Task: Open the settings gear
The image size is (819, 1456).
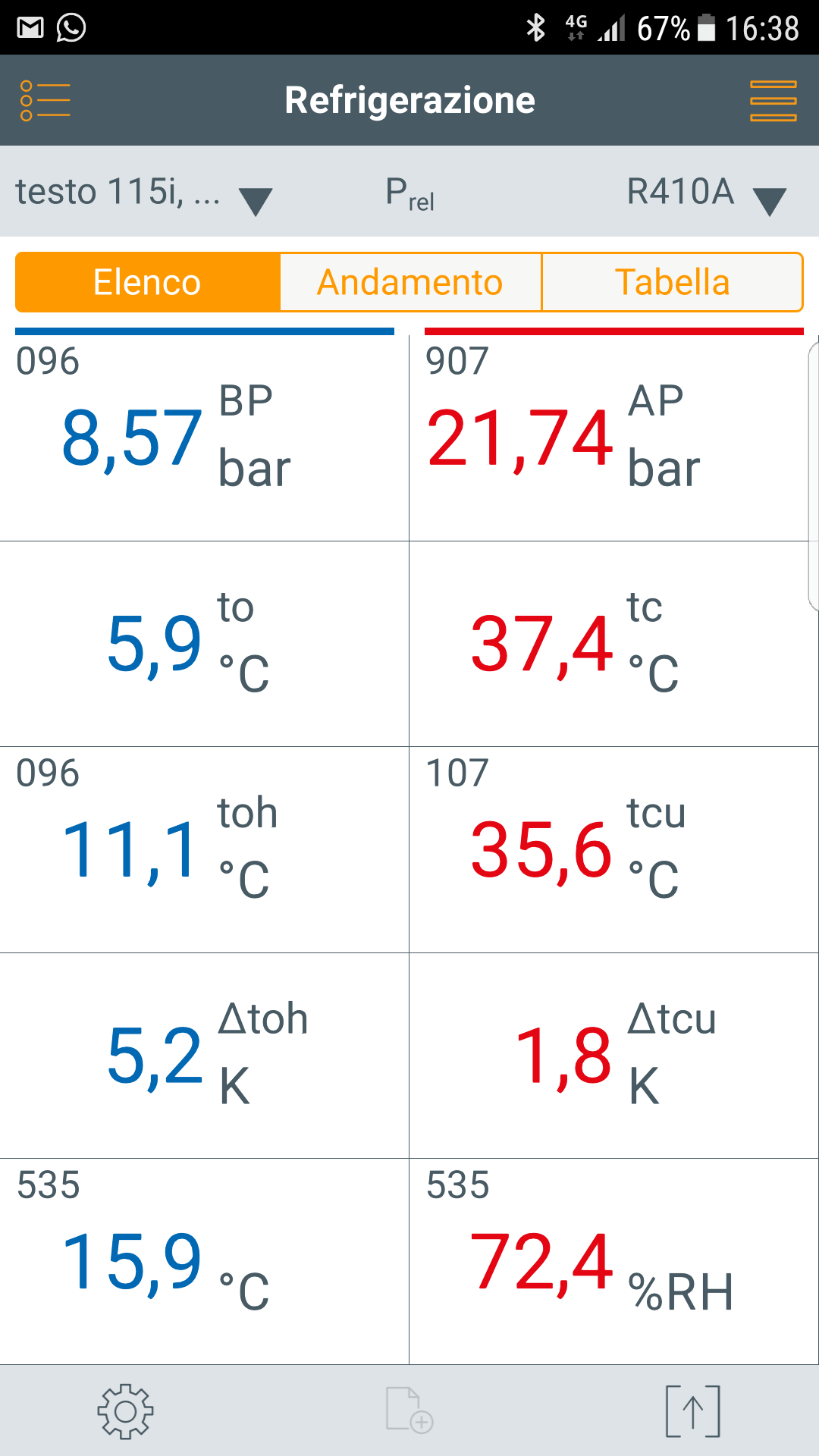Action: click(x=126, y=1411)
